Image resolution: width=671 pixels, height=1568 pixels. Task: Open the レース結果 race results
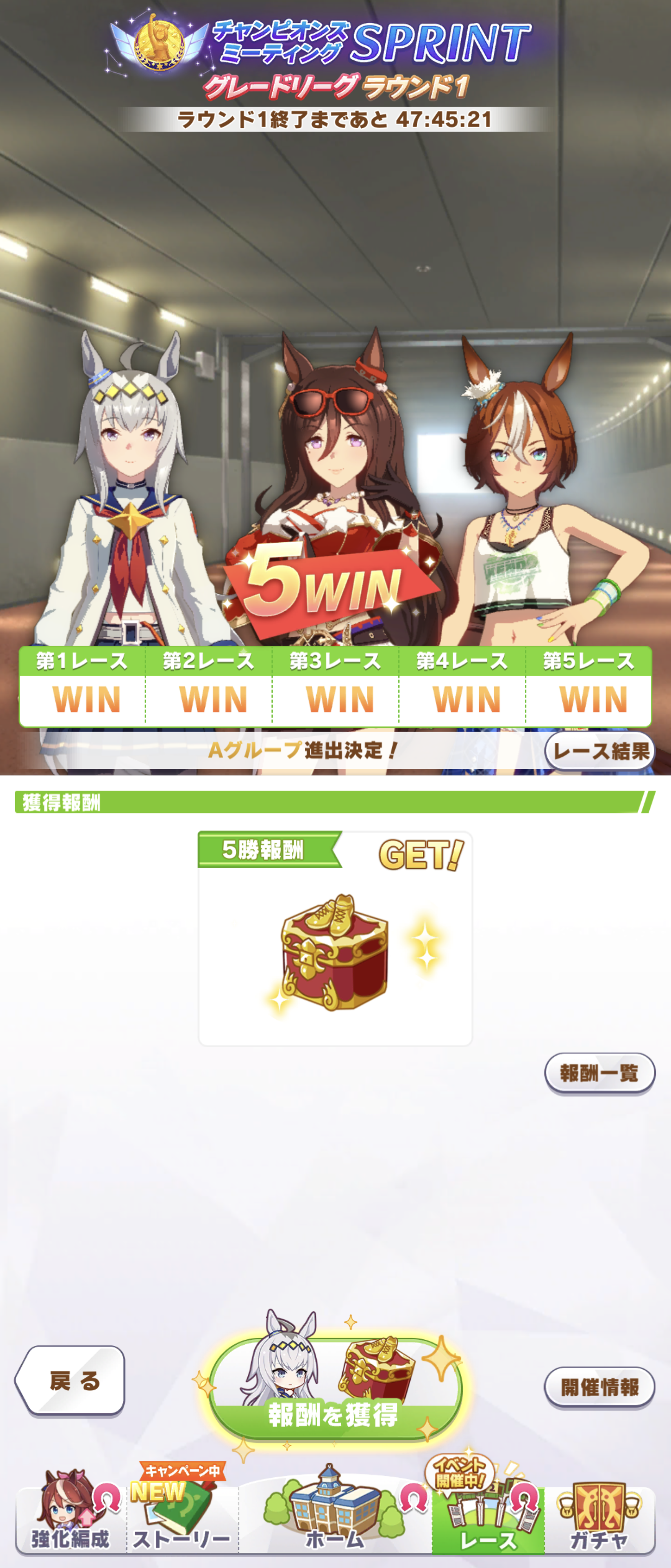click(599, 751)
